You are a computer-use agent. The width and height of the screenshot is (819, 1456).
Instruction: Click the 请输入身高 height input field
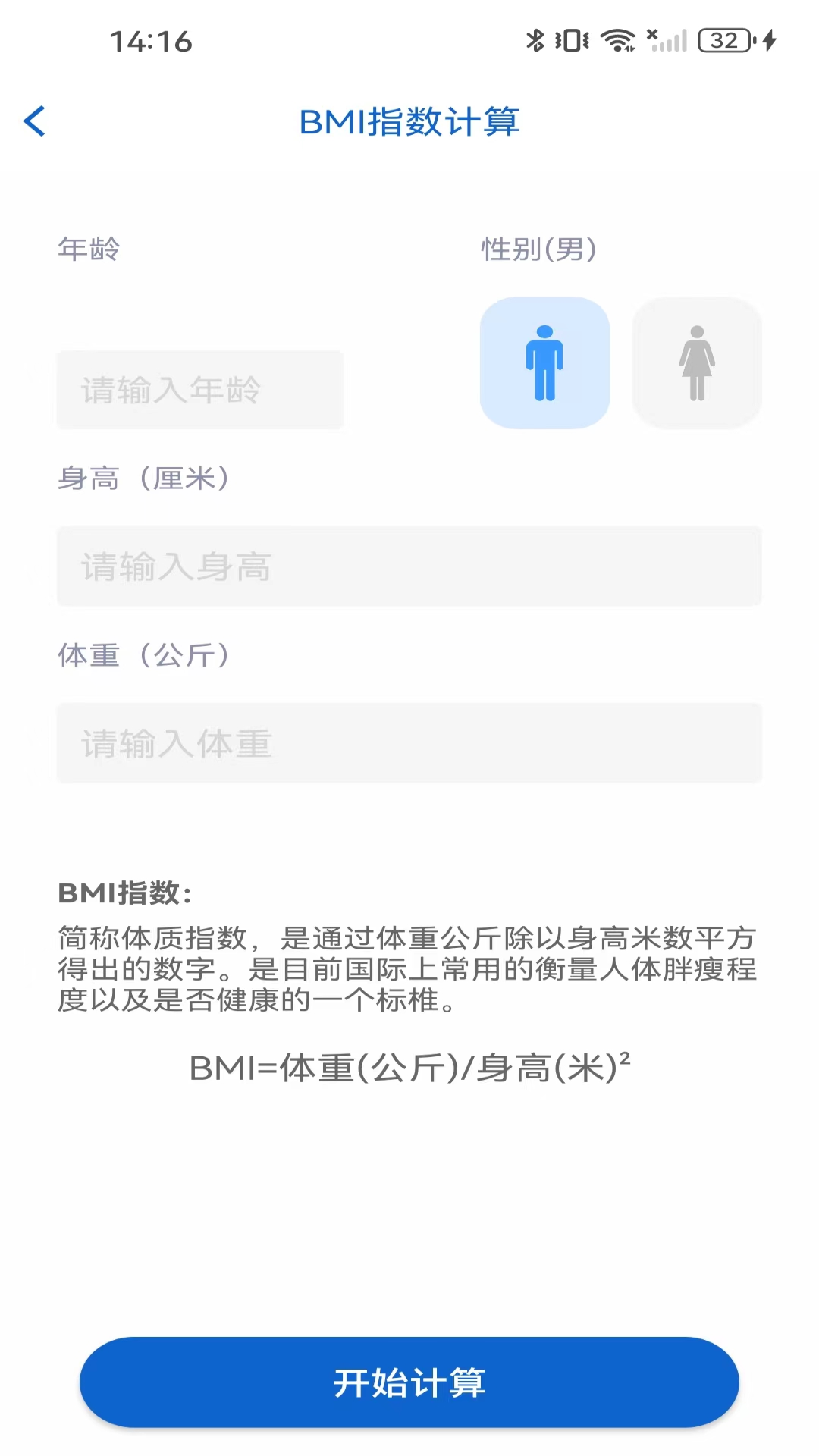coord(409,566)
